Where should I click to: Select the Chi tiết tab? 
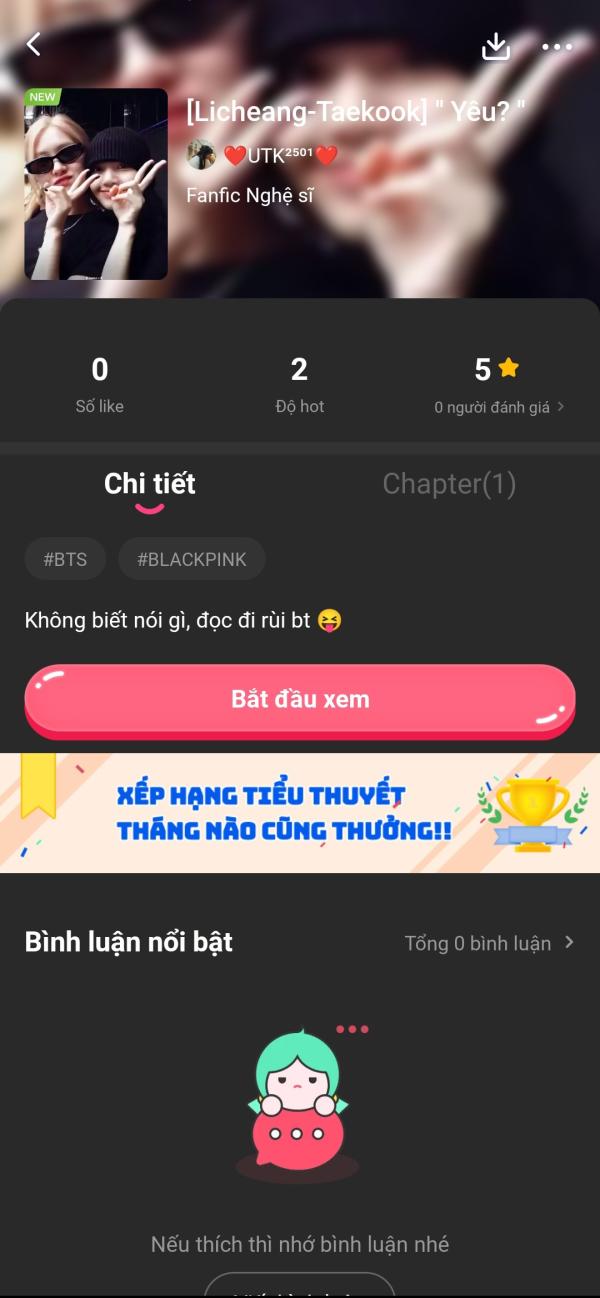tap(150, 484)
